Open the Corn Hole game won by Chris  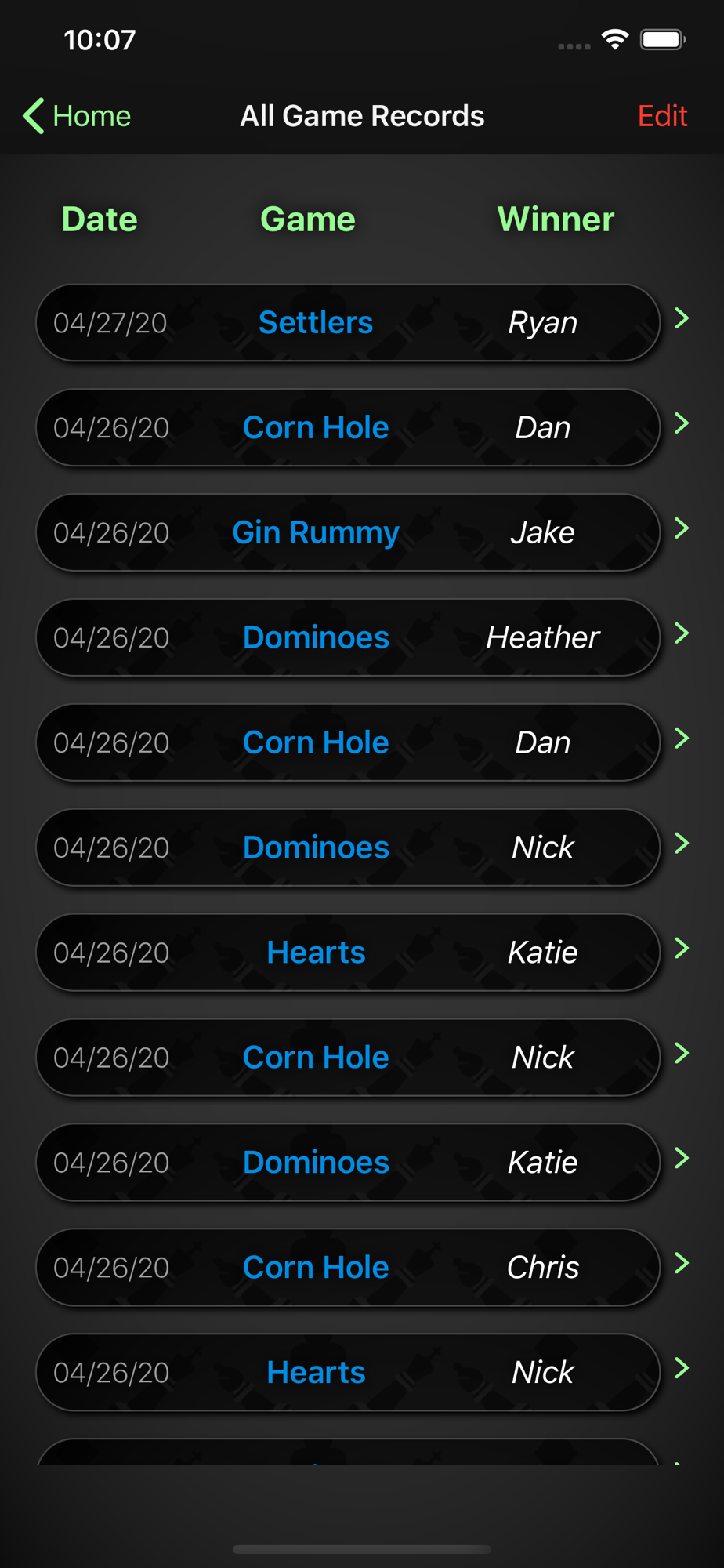click(348, 1268)
